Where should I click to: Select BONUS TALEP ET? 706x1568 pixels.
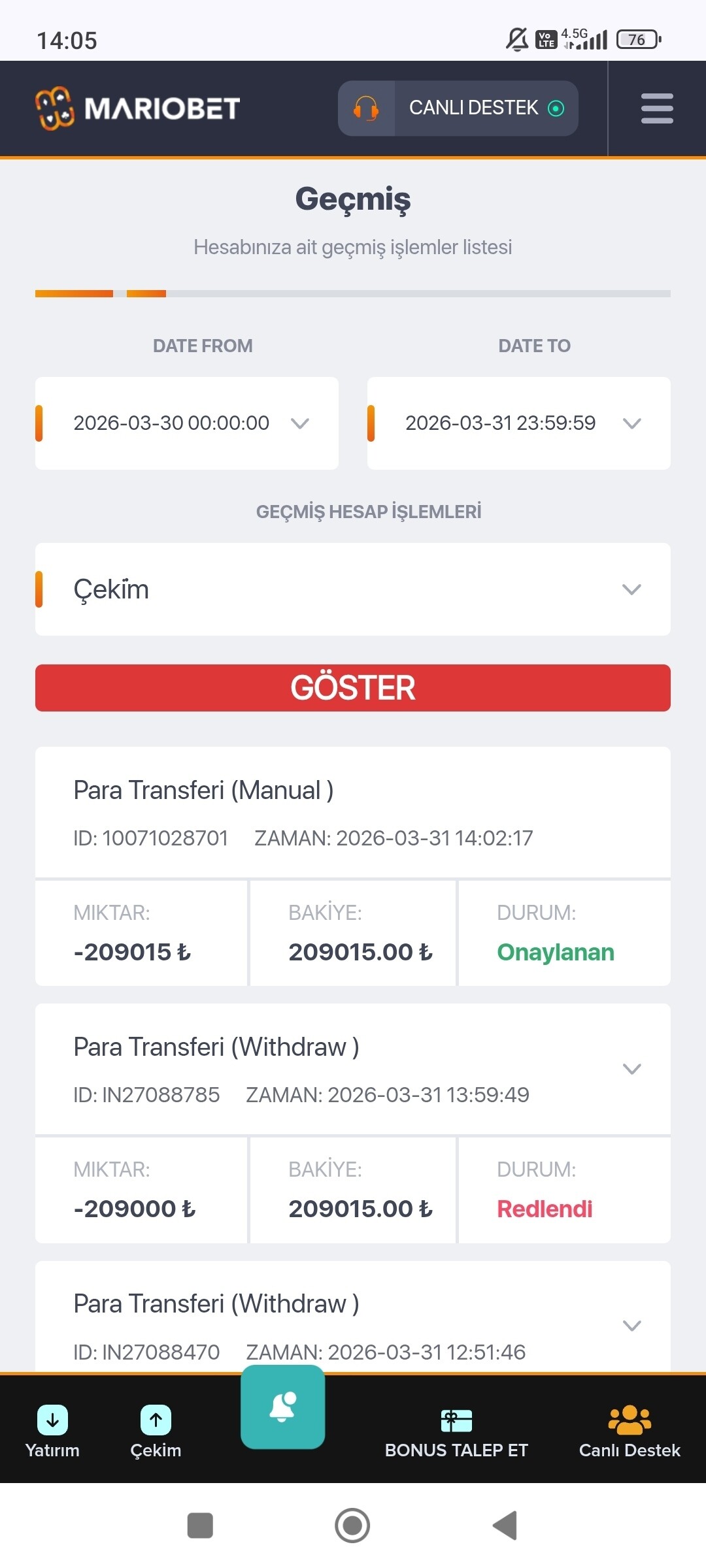pyautogui.click(x=456, y=1432)
